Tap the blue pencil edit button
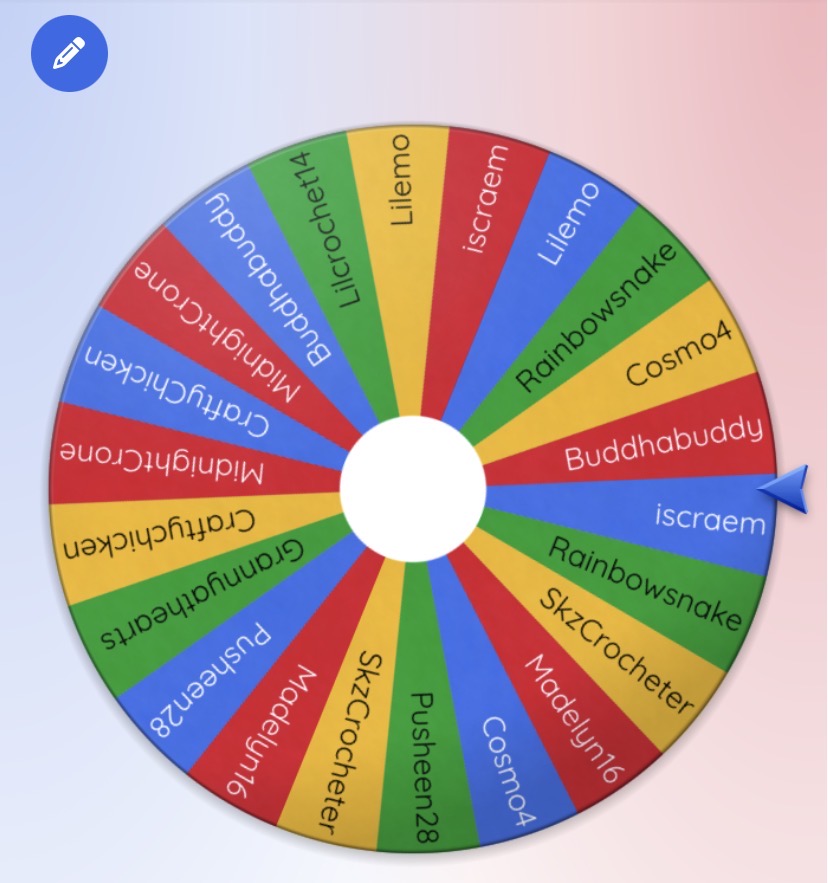 pyautogui.click(x=69, y=53)
